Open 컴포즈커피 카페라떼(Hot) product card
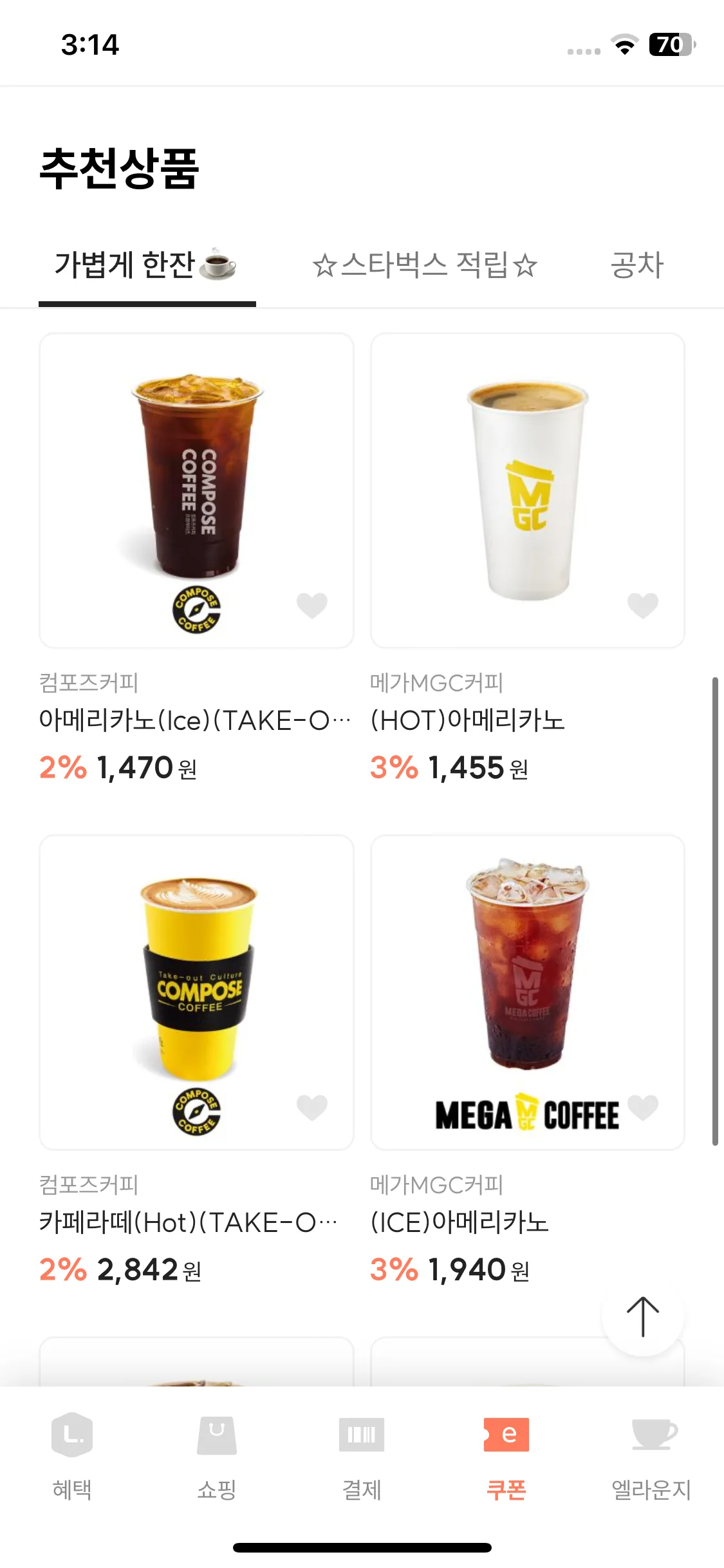Viewport: 724px width, 1568px height. coord(196,991)
